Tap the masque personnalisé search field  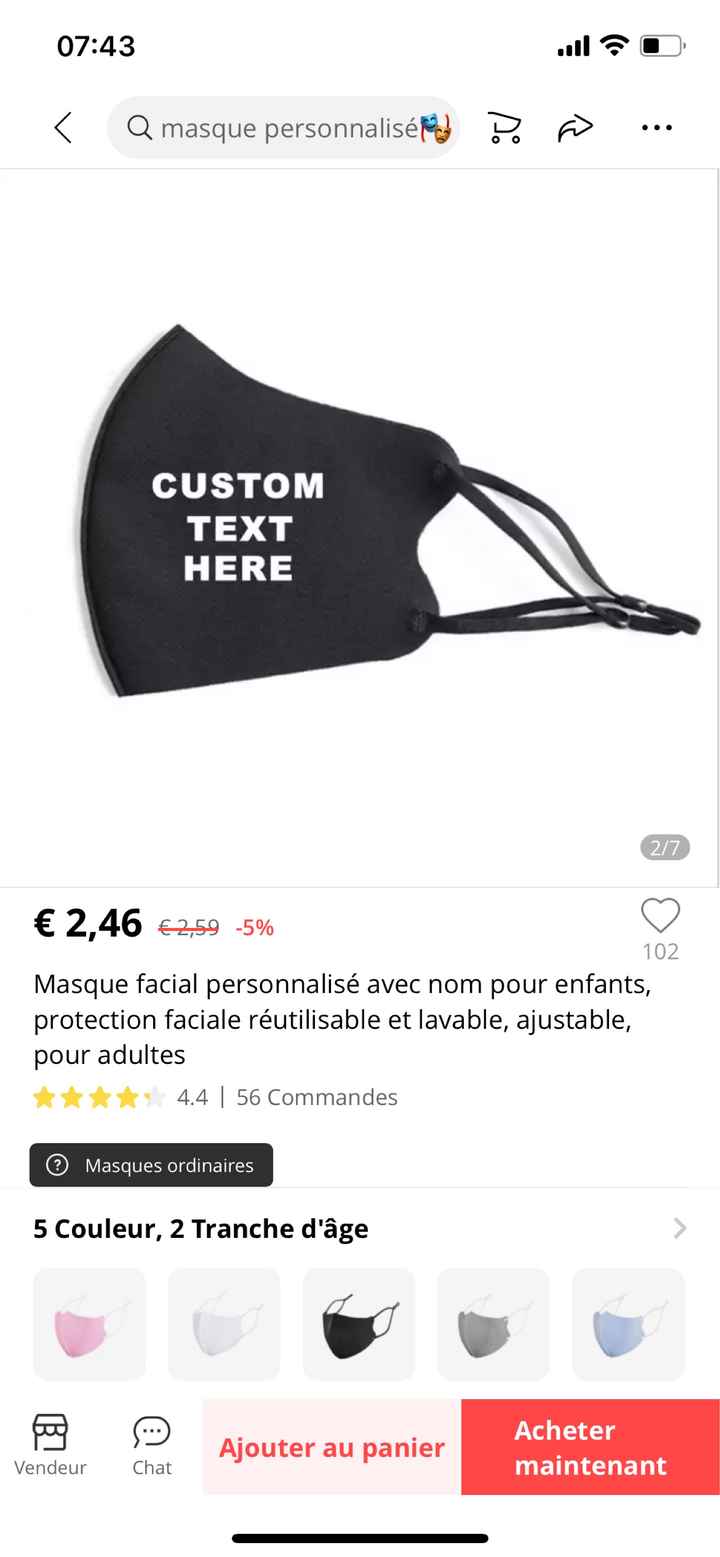(x=290, y=127)
